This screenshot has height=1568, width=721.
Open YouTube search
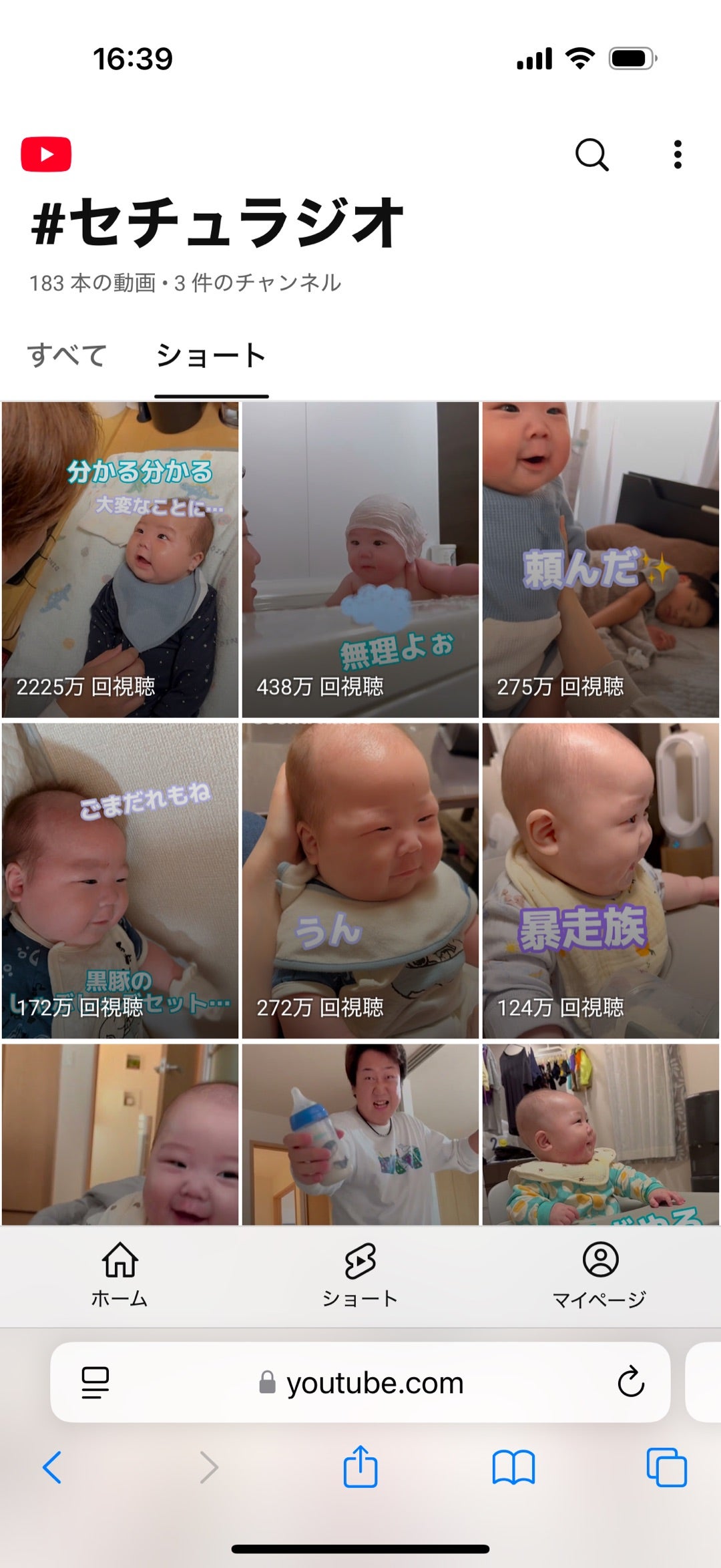point(591,155)
